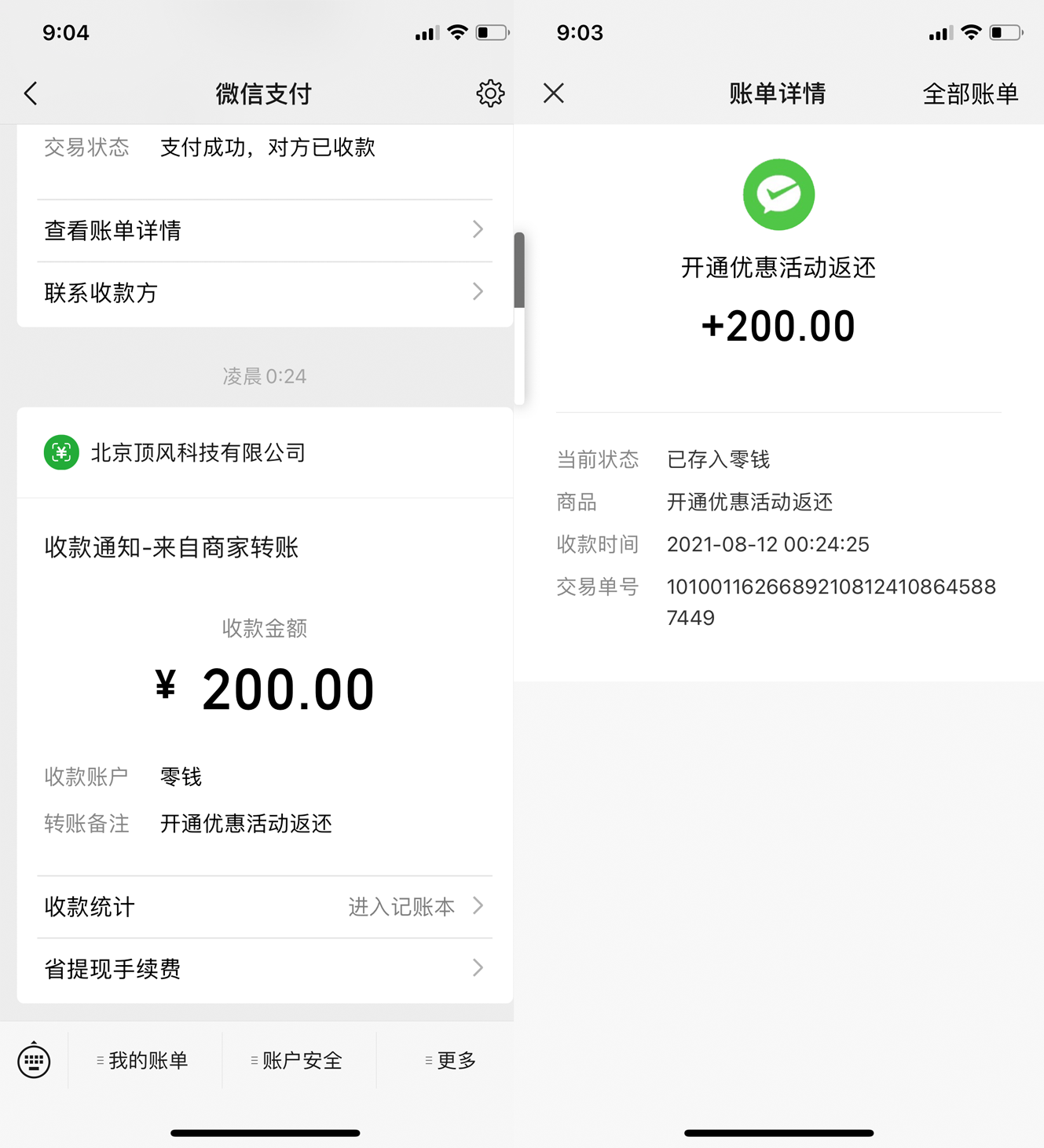
Task: View 全部账单
Action: click(969, 93)
